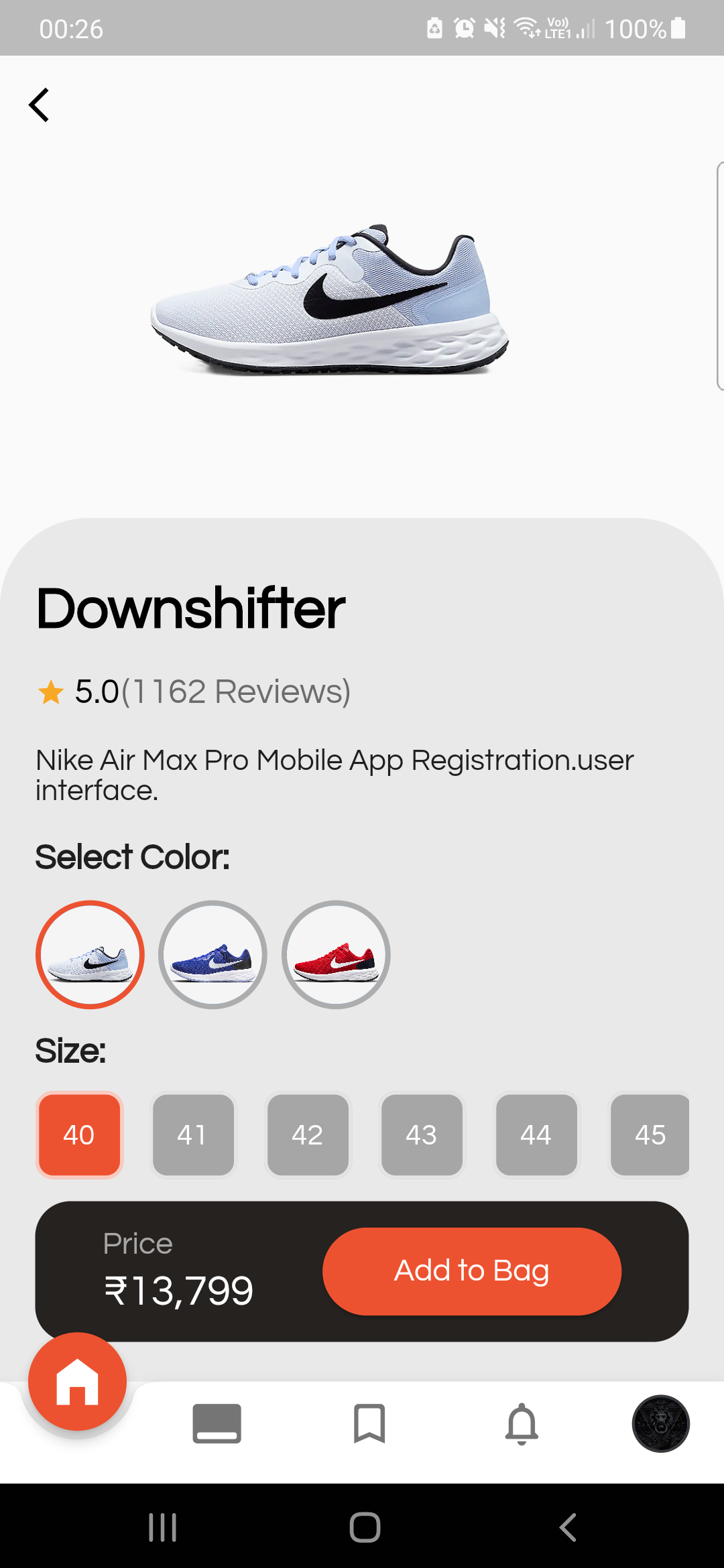Choose size 41
The height and width of the screenshot is (1568, 724).
pyautogui.click(x=193, y=1134)
